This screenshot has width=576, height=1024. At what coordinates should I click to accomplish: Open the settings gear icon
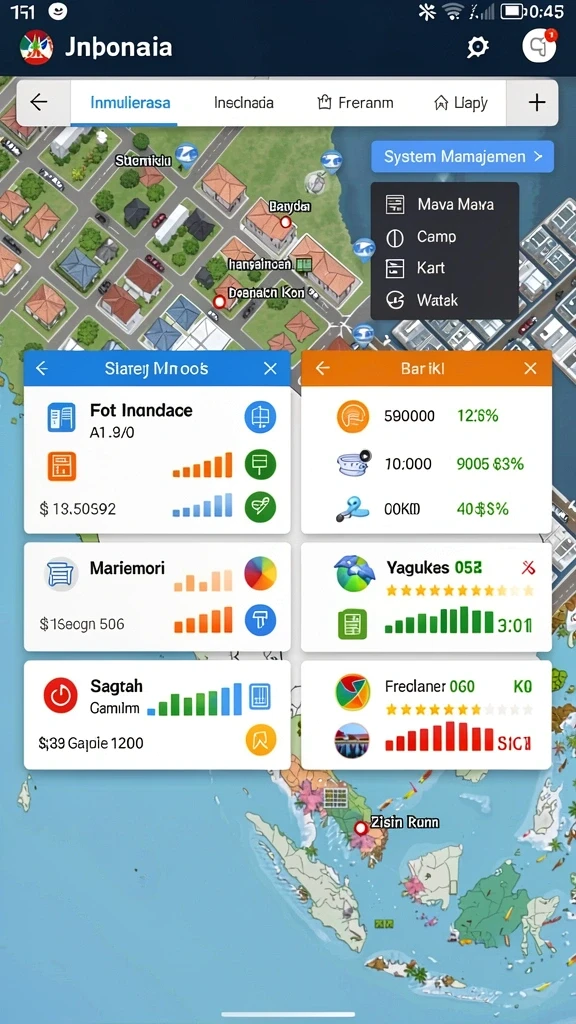click(x=477, y=48)
